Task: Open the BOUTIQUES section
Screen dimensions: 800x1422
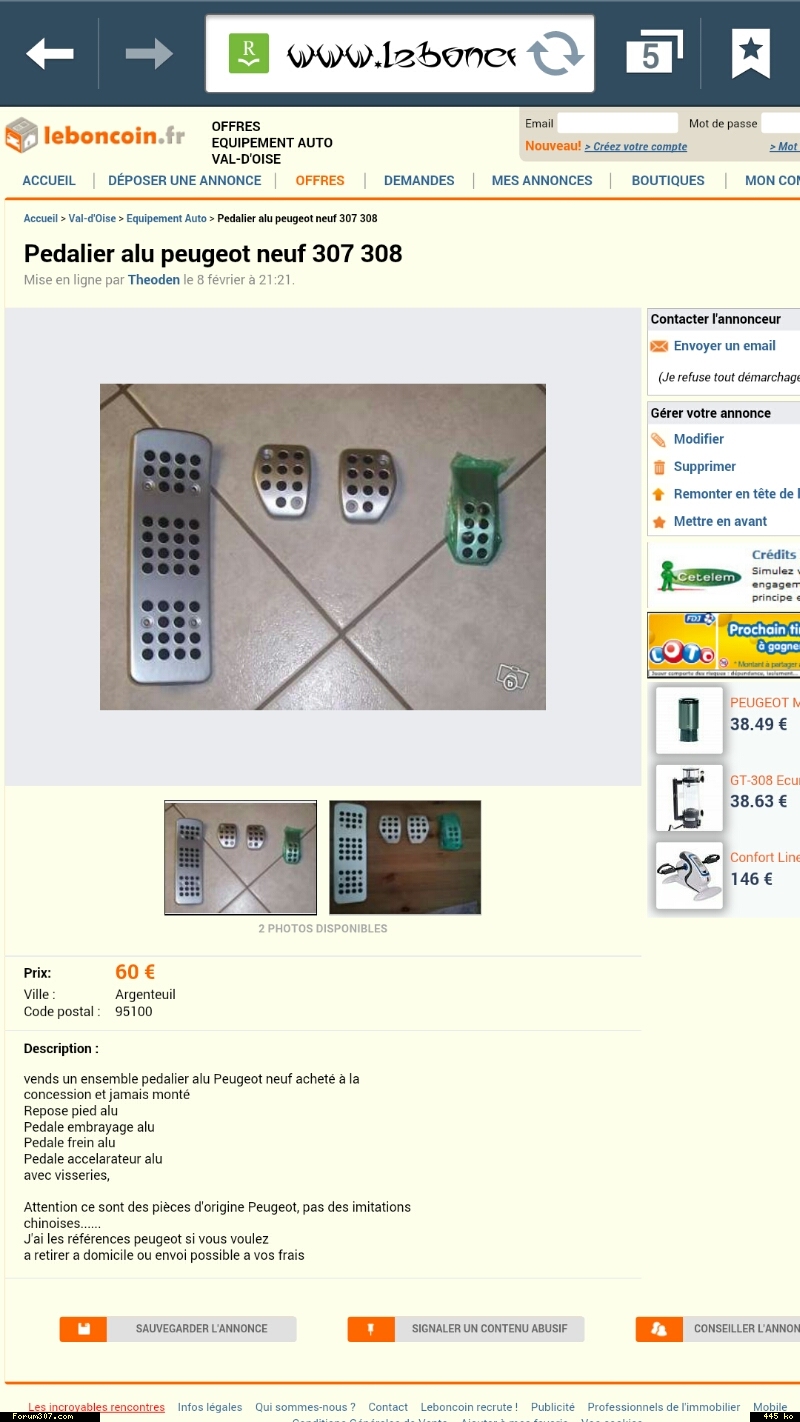Action: point(668,181)
